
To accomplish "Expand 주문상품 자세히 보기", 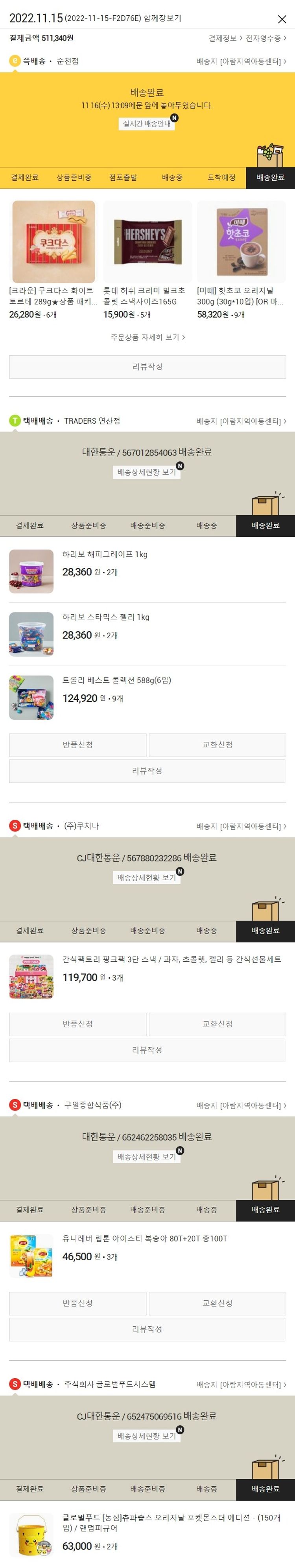I will (x=147, y=337).
